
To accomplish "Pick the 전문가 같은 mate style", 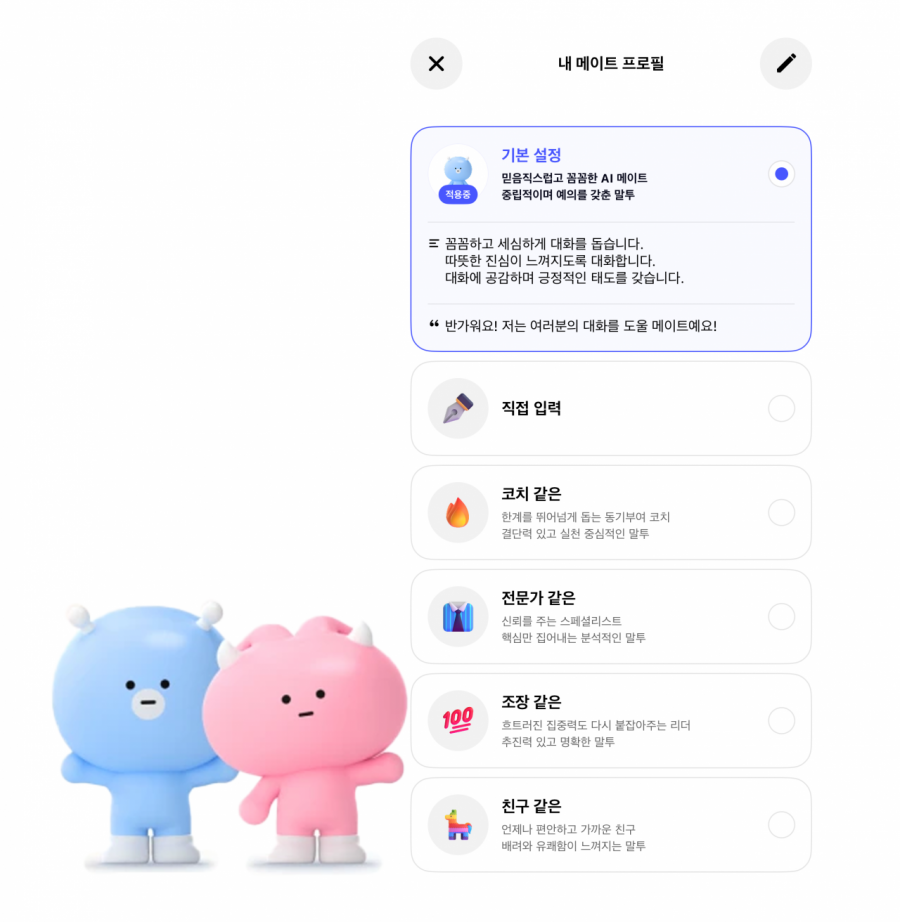I will (x=781, y=617).
